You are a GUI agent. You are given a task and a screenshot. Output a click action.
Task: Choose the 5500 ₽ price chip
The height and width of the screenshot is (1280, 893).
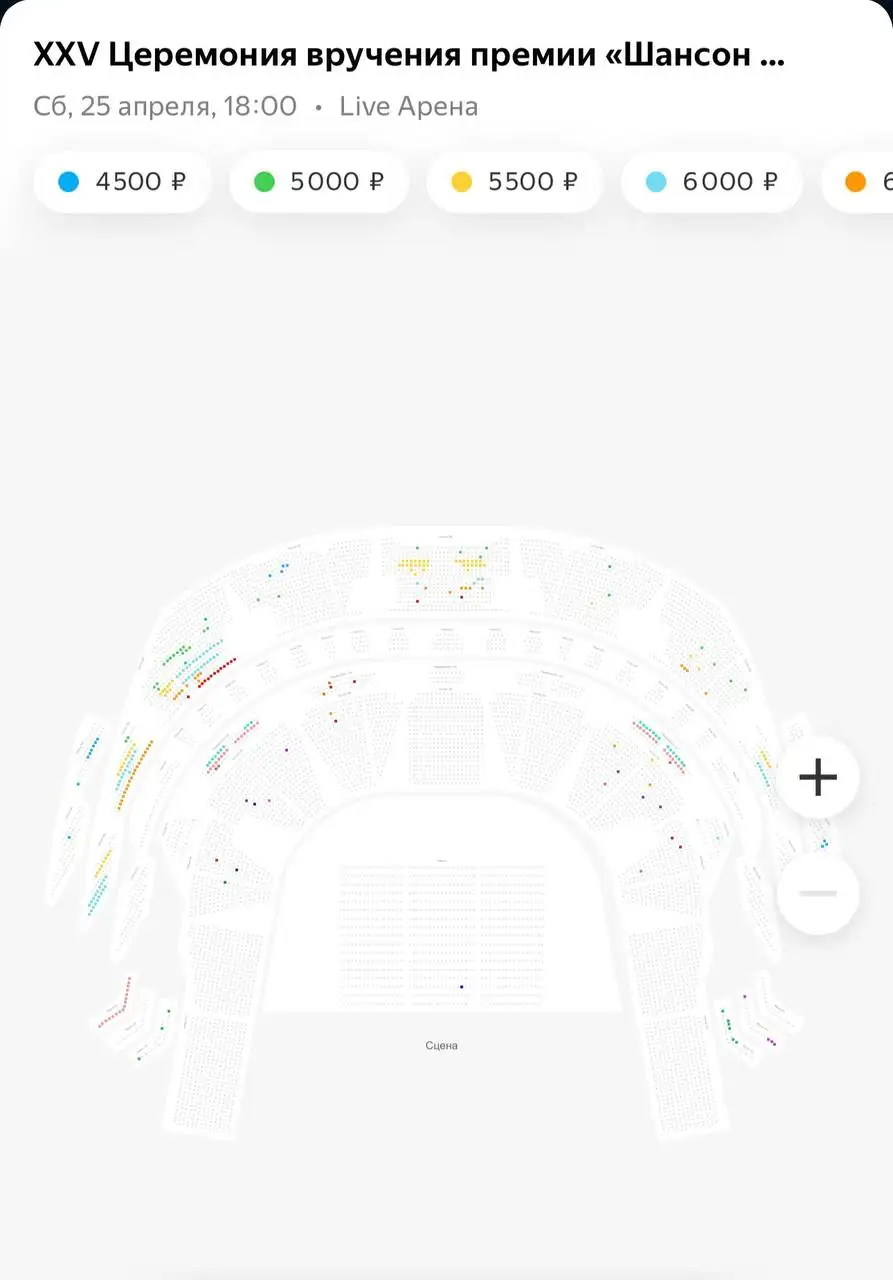(x=514, y=182)
